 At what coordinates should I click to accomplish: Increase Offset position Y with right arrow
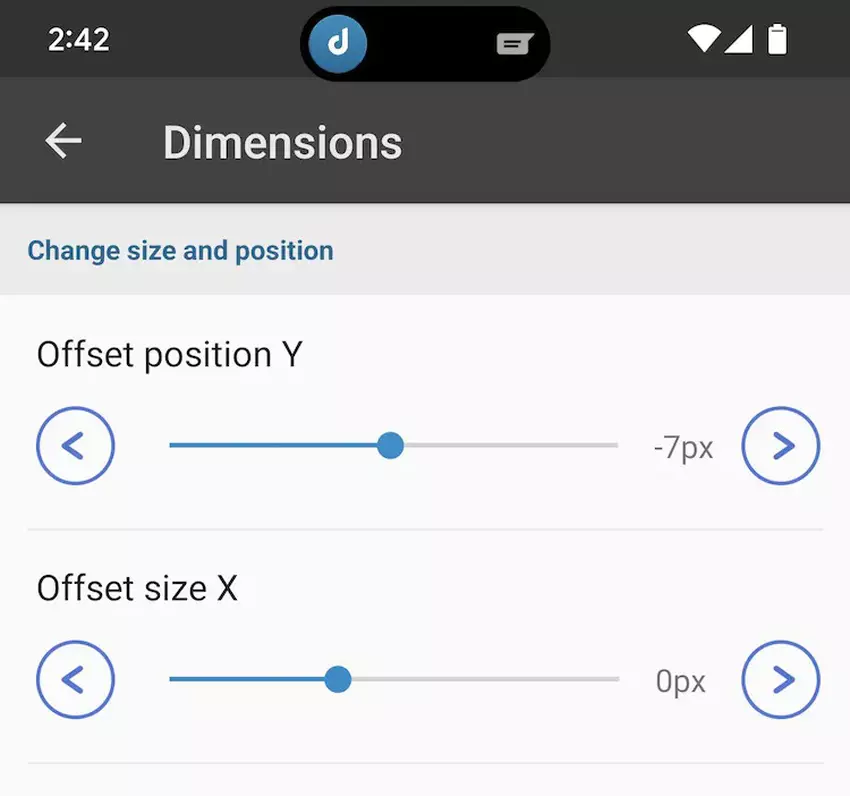[x=781, y=446]
